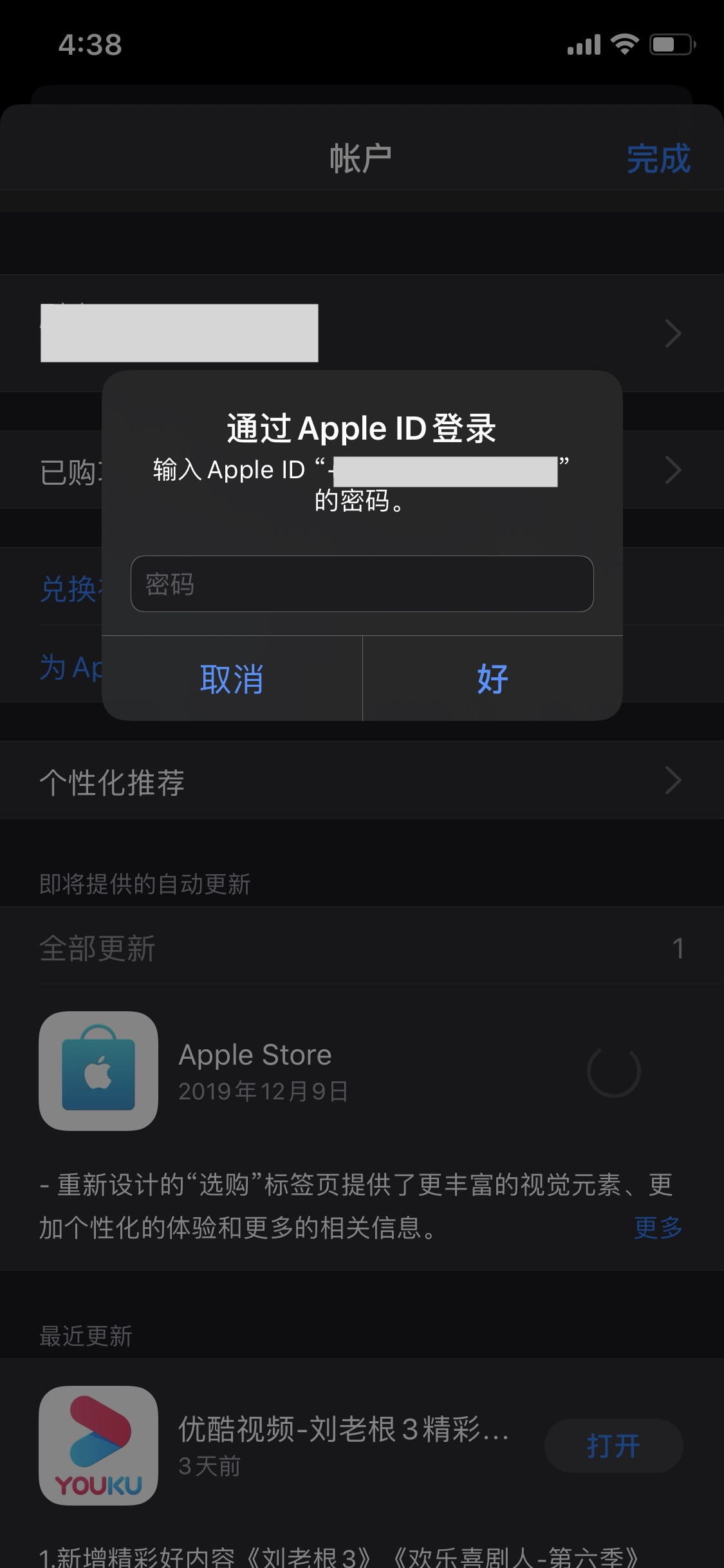This screenshot has height=1568, width=724.
Task: Open 个性化推荐 settings row
Action: (360, 781)
